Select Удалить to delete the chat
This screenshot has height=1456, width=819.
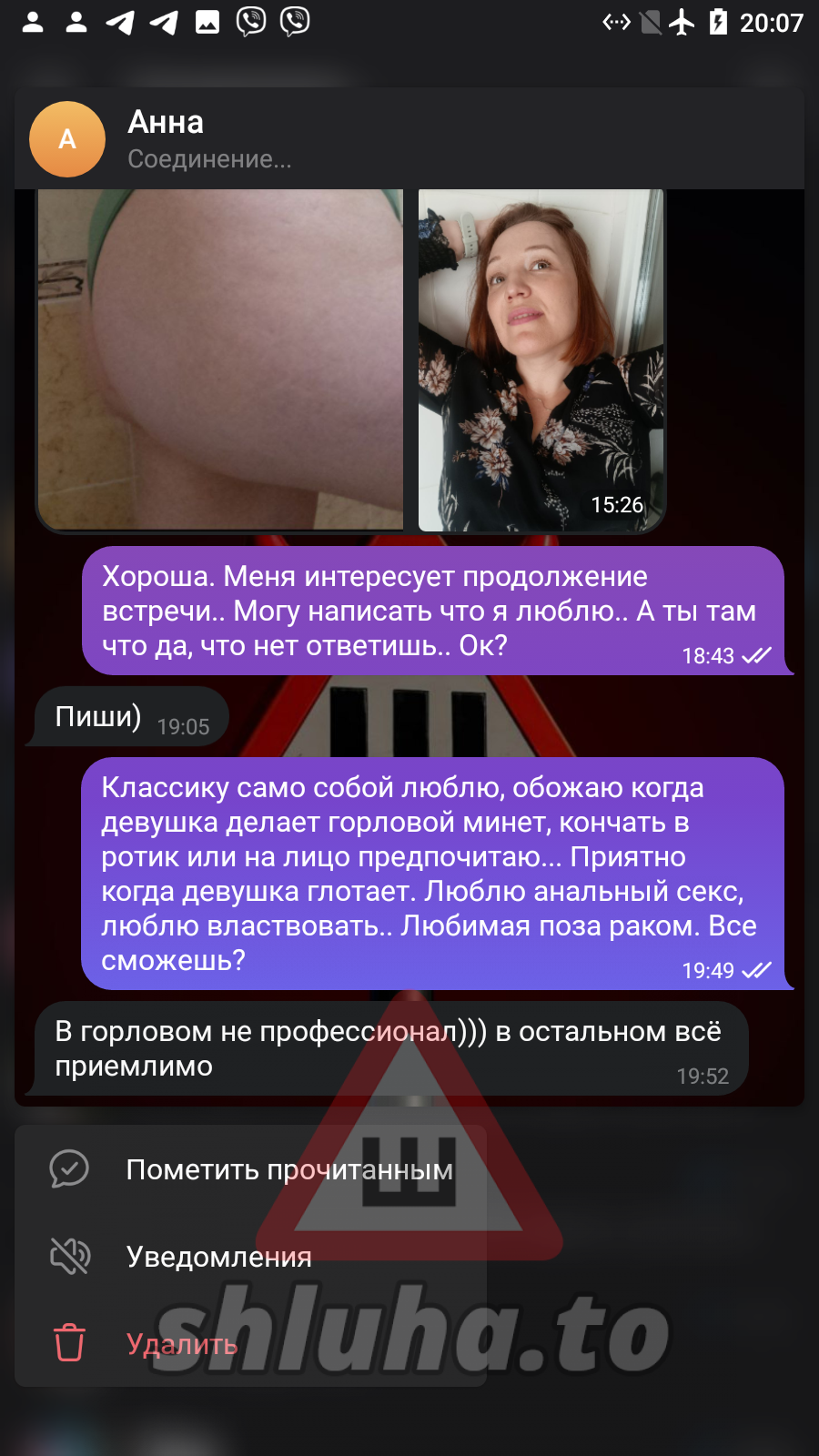(182, 1343)
